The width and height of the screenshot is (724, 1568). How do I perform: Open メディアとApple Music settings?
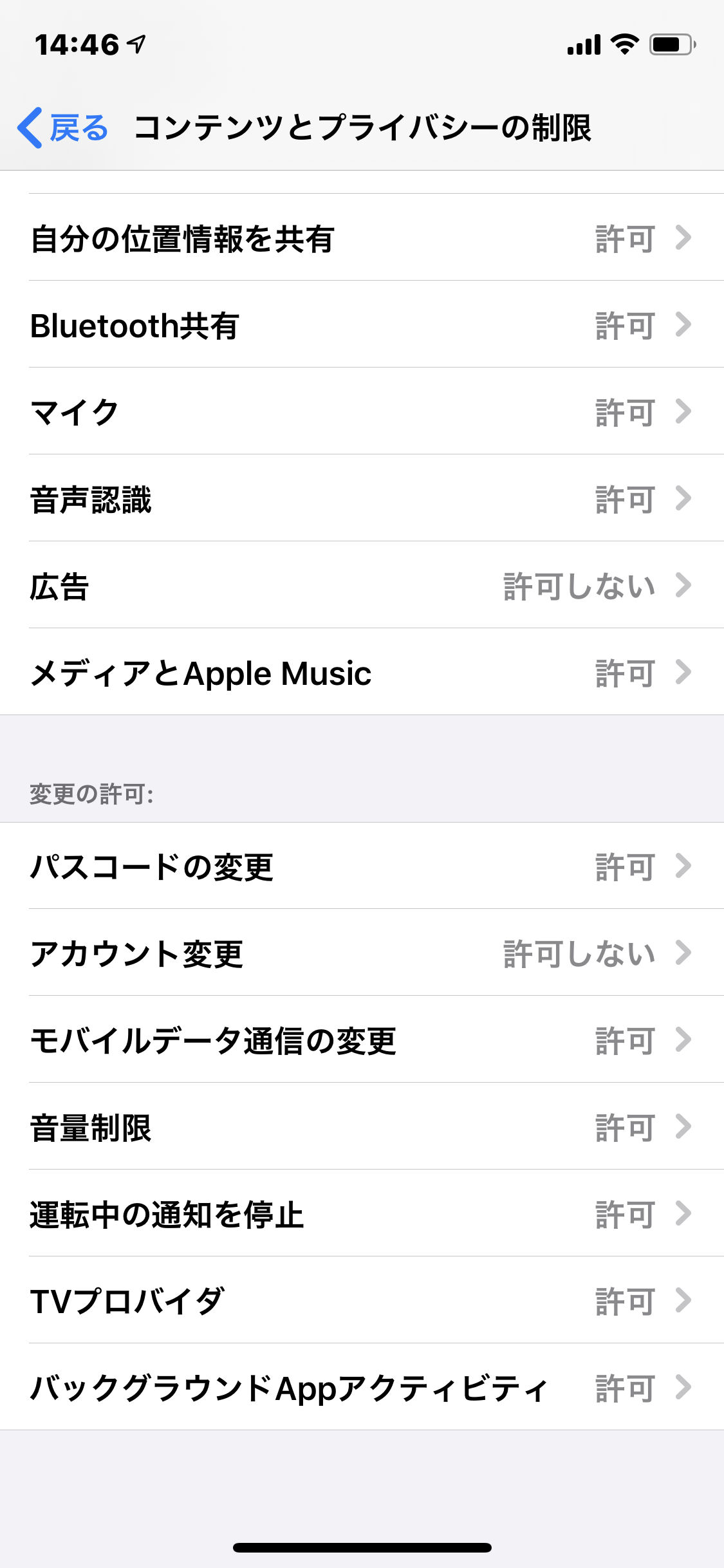pos(362,672)
